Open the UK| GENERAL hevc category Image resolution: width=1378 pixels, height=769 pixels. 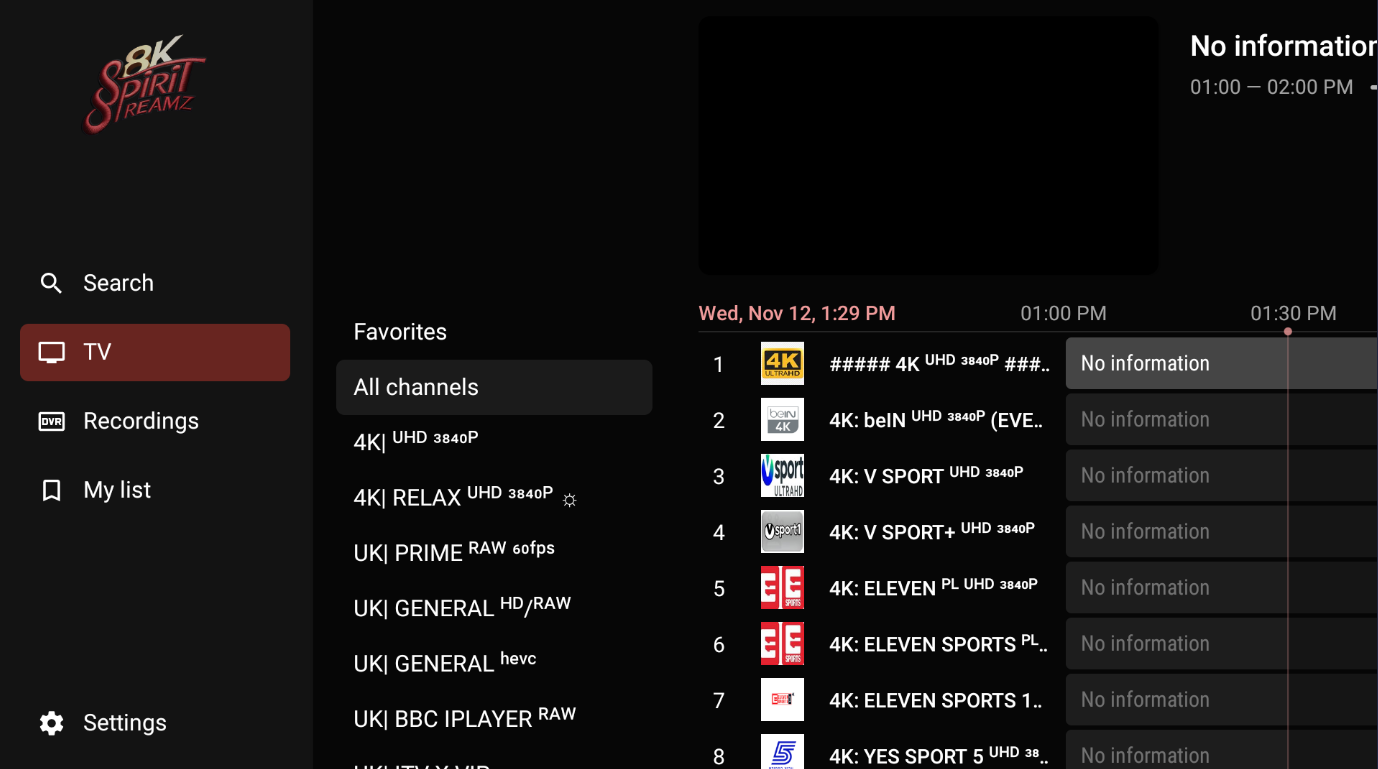click(x=445, y=663)
